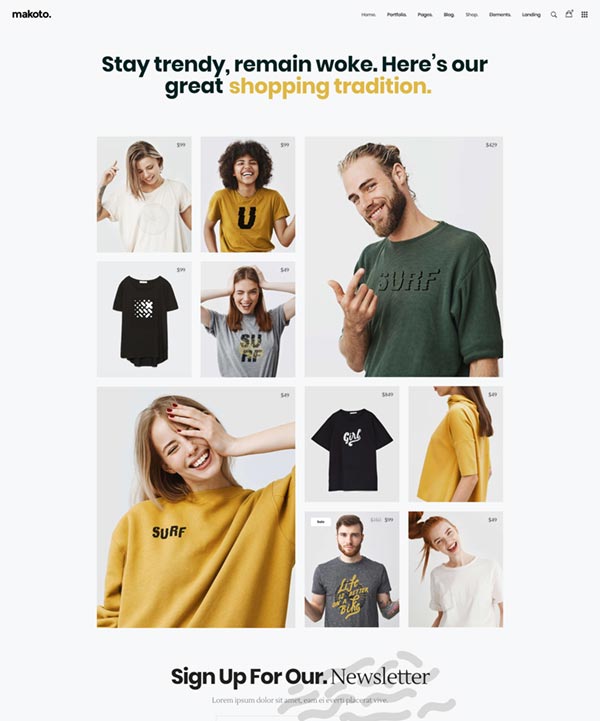Open the Portfolio menu item
Screen dimensions: 600x721
coord(397,15)
